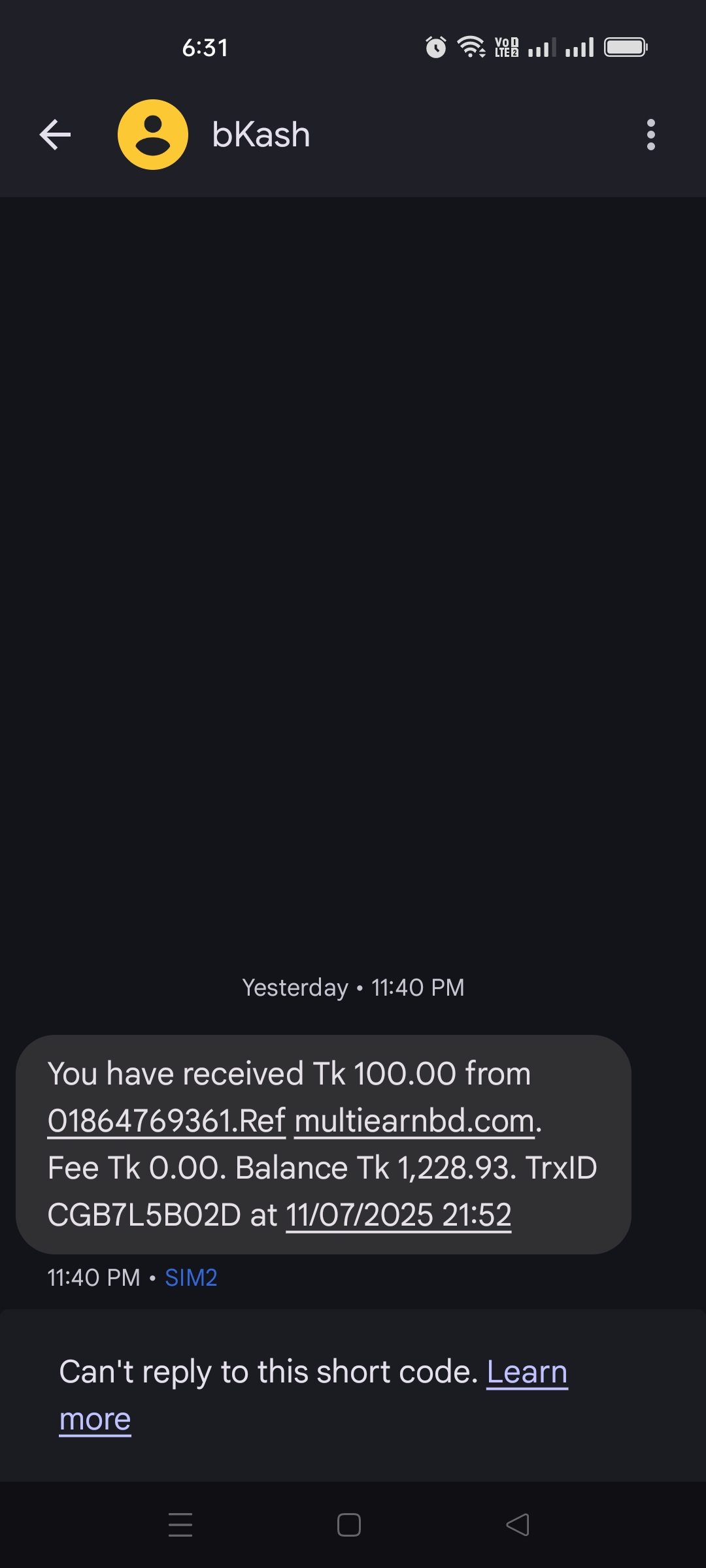
Task: Tap system home button
Action: (x=349, y=1525)
